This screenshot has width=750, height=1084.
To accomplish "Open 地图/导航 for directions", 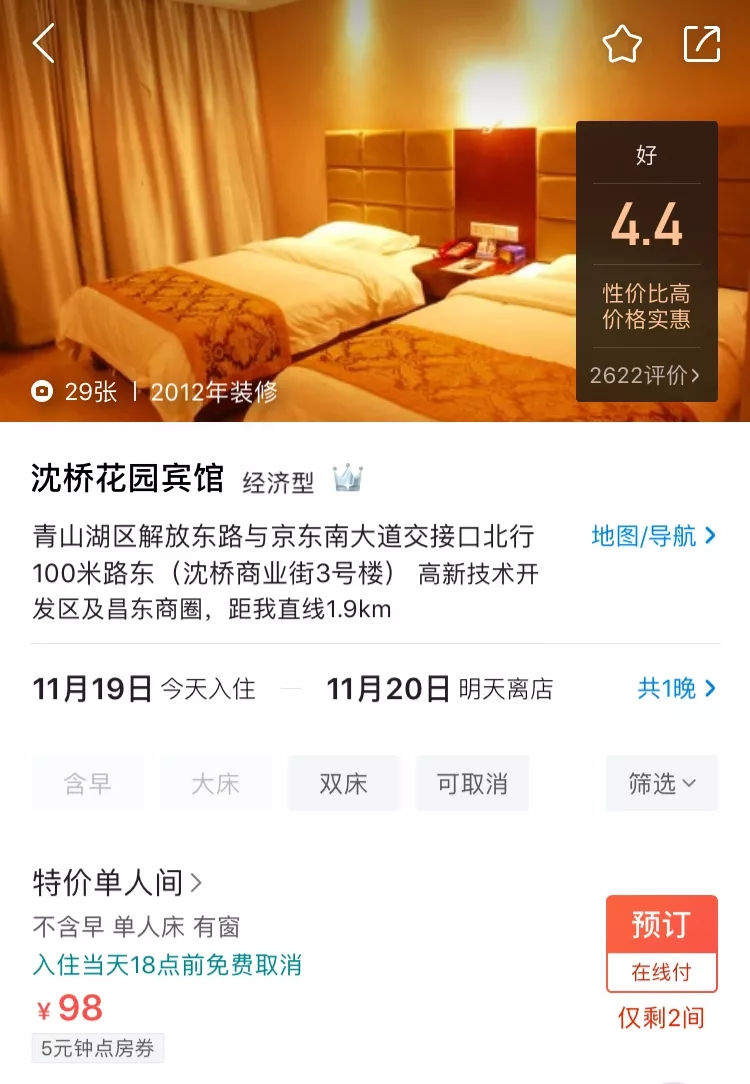I will 654,536.
